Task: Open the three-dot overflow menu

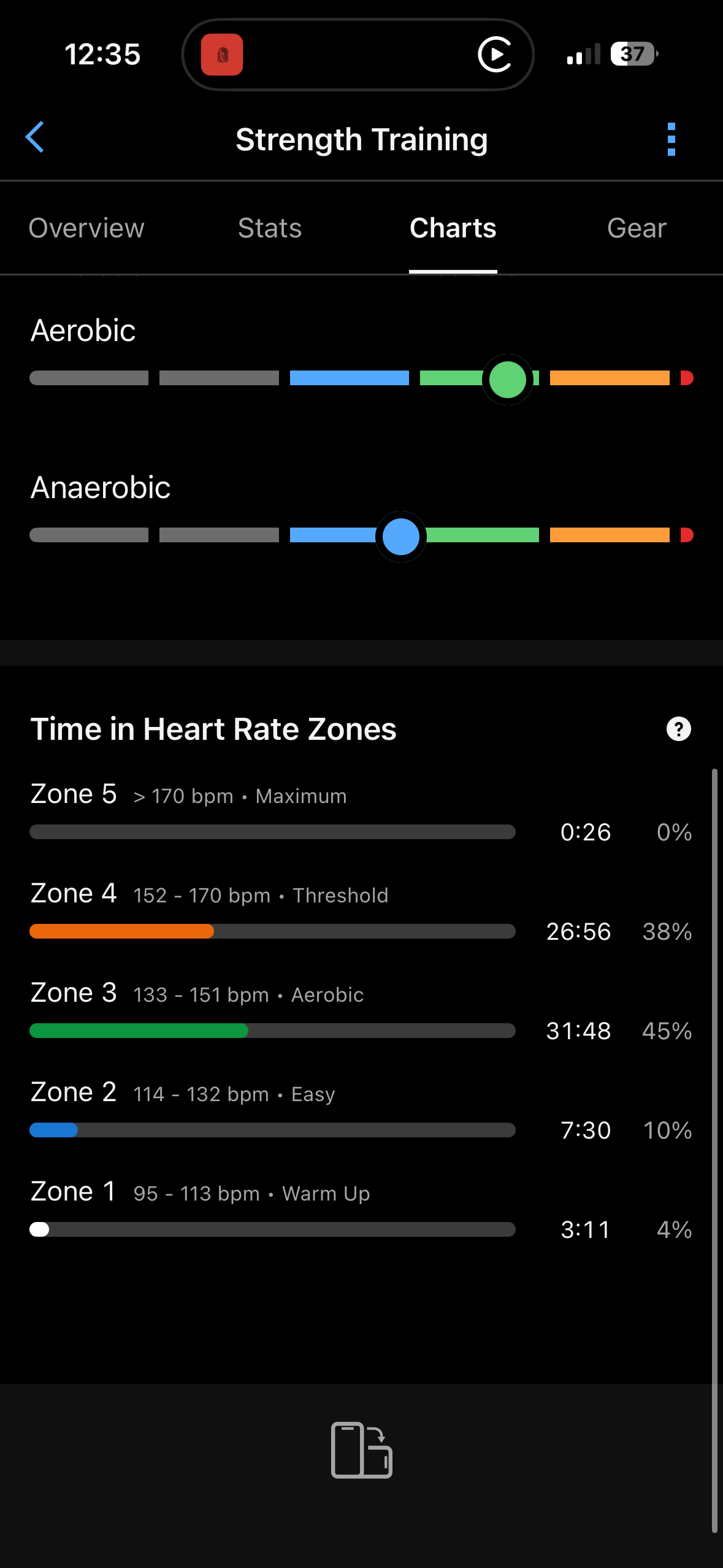Action: click(x=671, y=139)
